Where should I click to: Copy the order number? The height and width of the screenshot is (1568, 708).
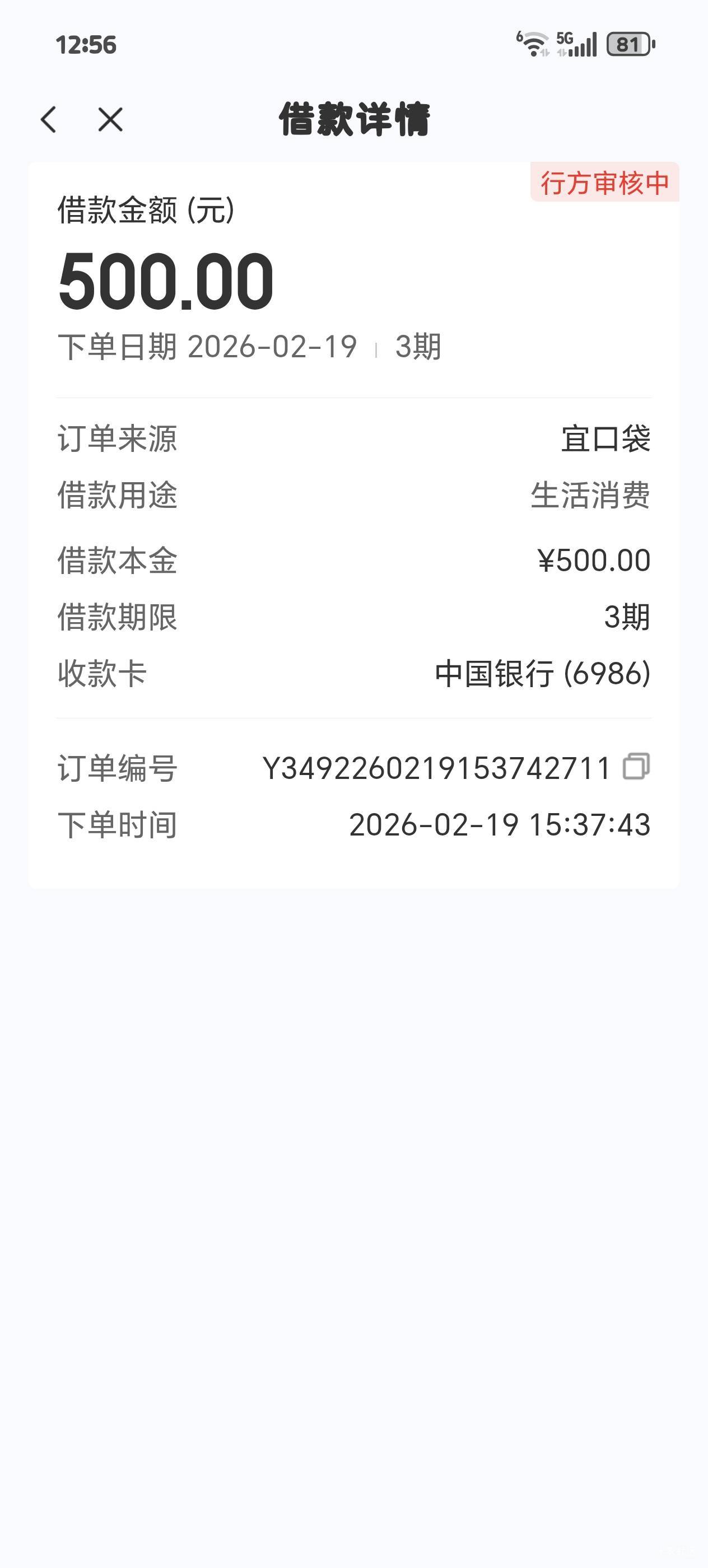coord(636,766)
